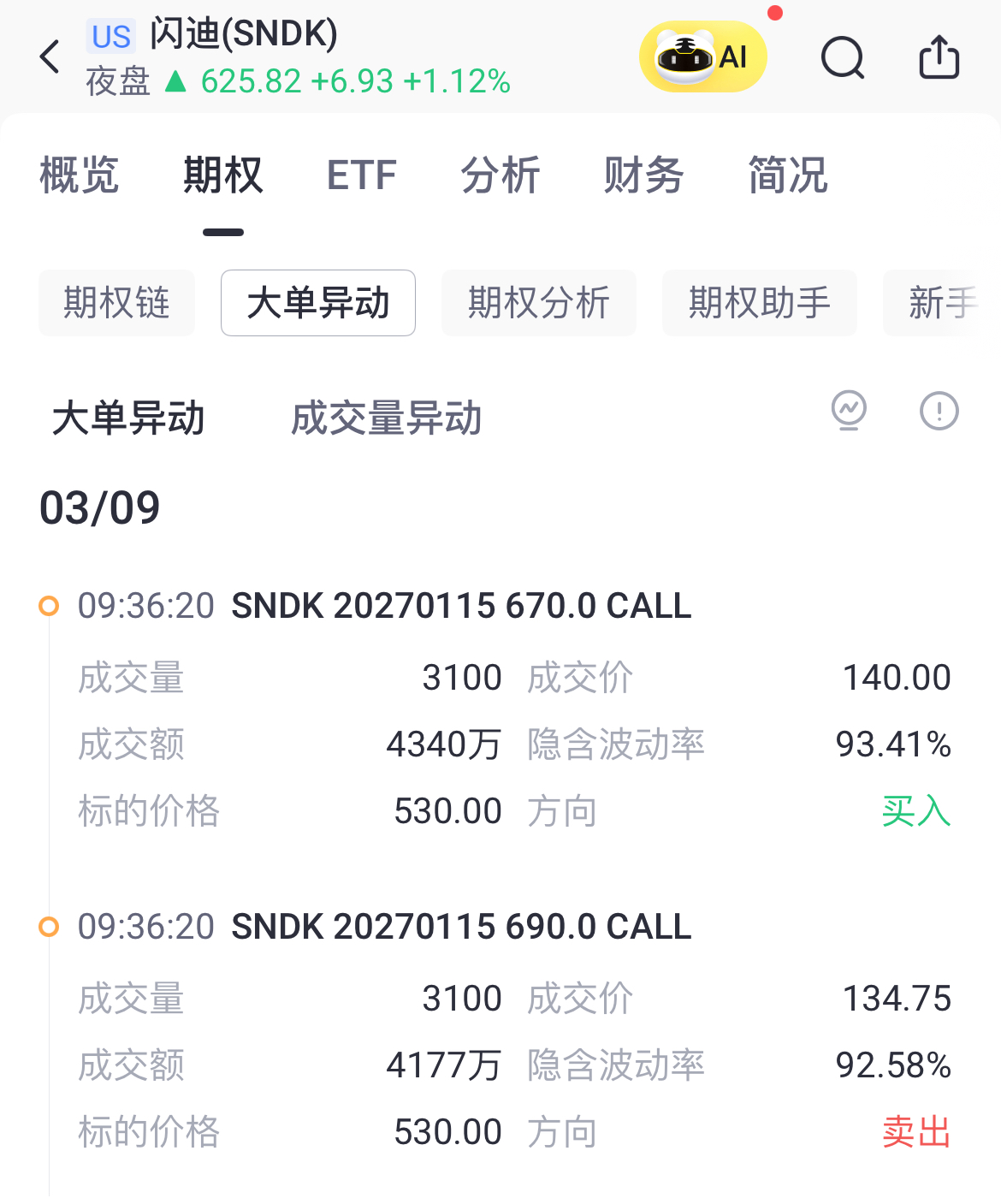Open the search icon
The image size is (1001, 1204).
pyautogui.click(x=843, y=58)
